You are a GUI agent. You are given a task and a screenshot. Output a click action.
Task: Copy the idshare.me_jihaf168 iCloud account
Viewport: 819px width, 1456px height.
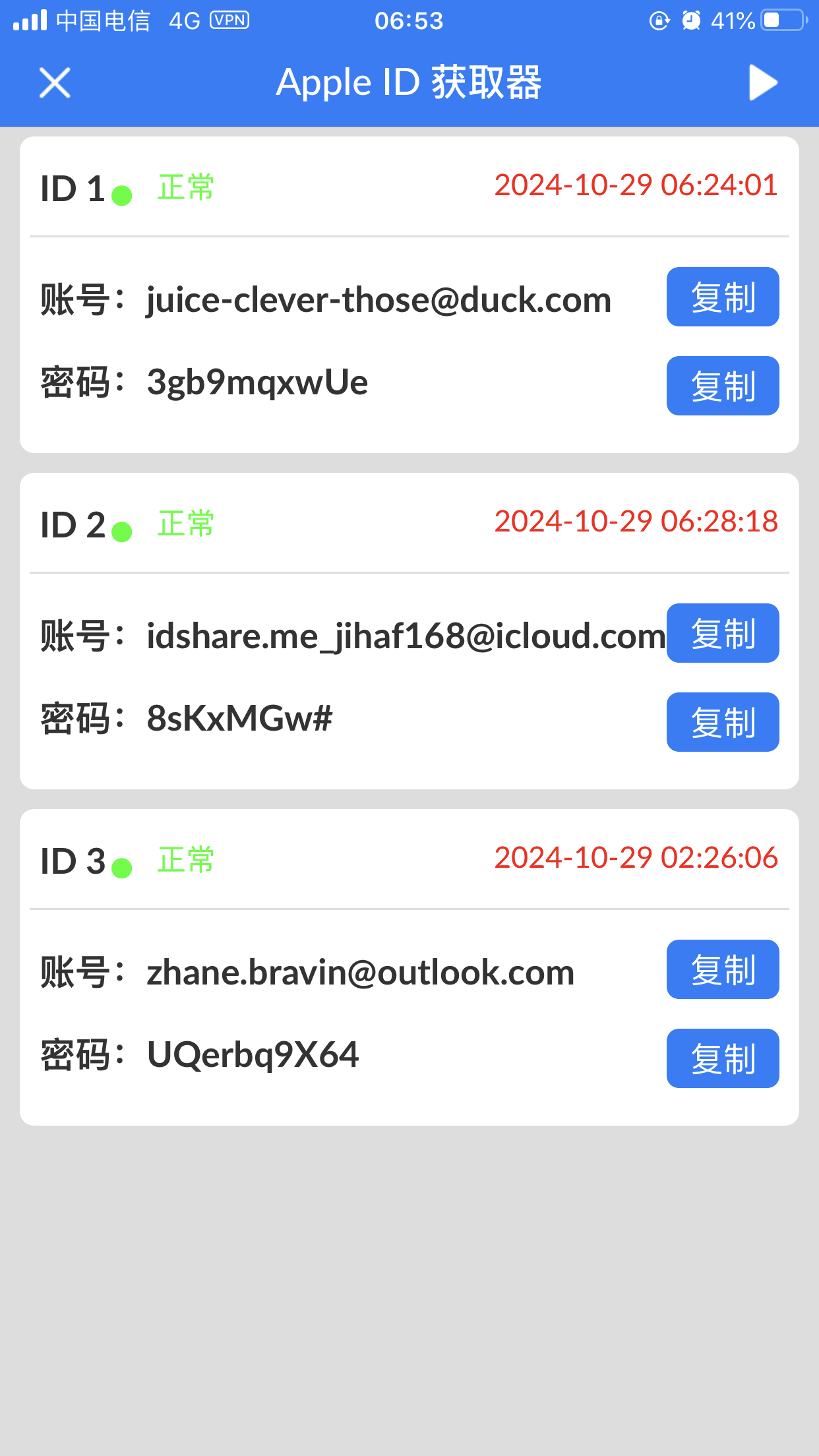click(722, 633)
